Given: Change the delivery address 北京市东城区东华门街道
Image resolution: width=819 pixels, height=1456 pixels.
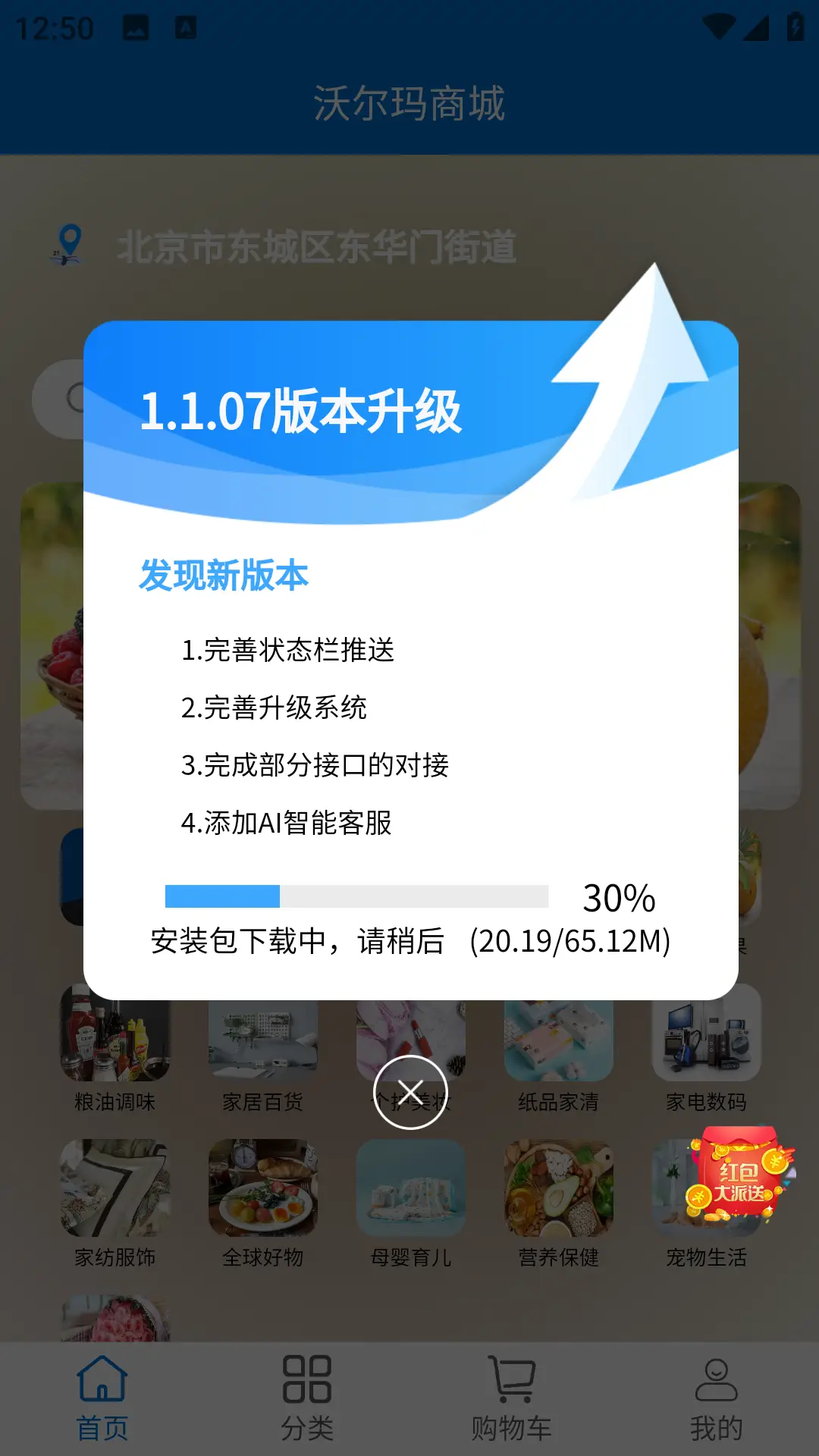Looking at the screenshot, I should click(x=316, y=246).
